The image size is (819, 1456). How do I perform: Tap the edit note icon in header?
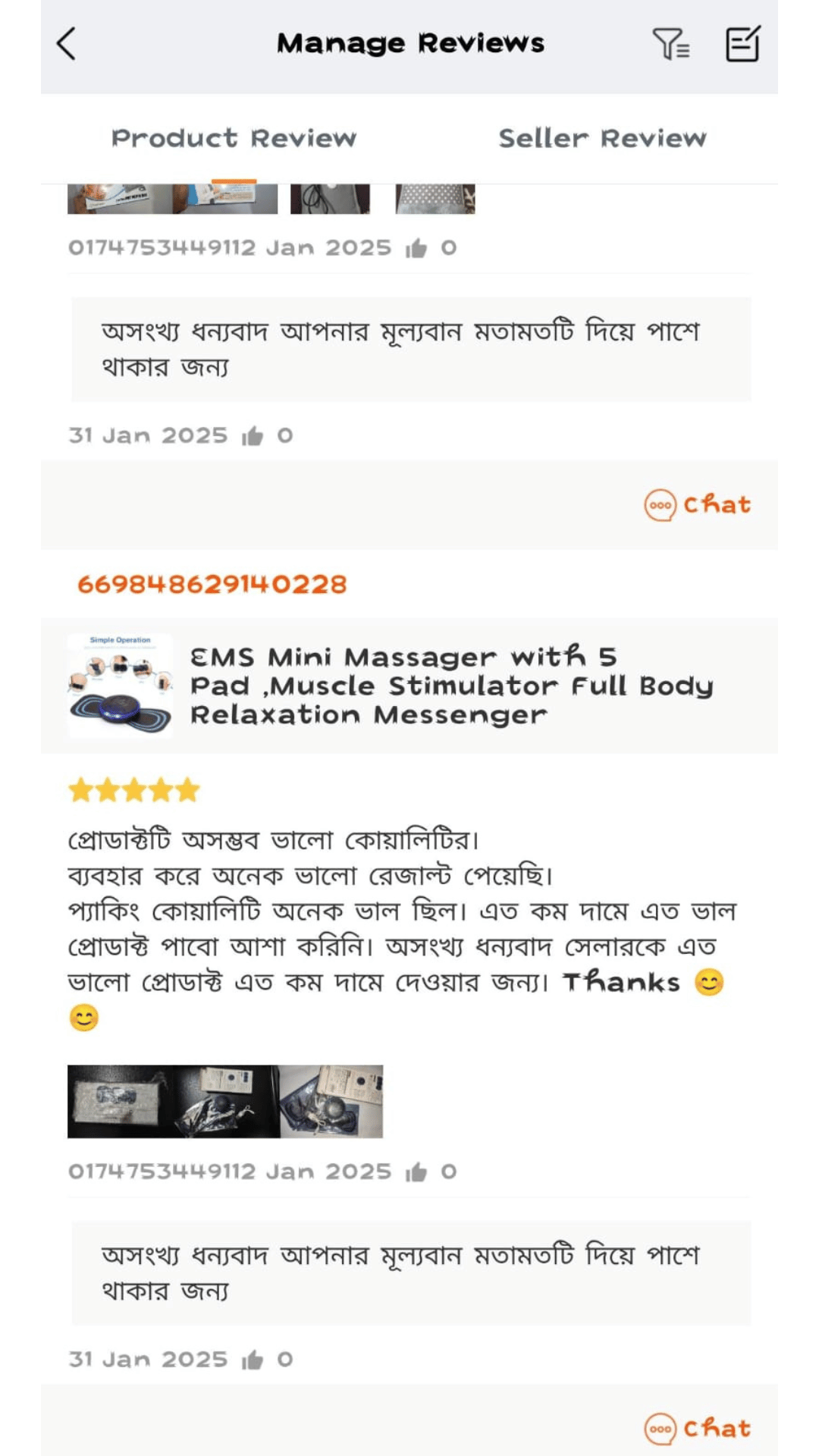[x=742, y=44]
